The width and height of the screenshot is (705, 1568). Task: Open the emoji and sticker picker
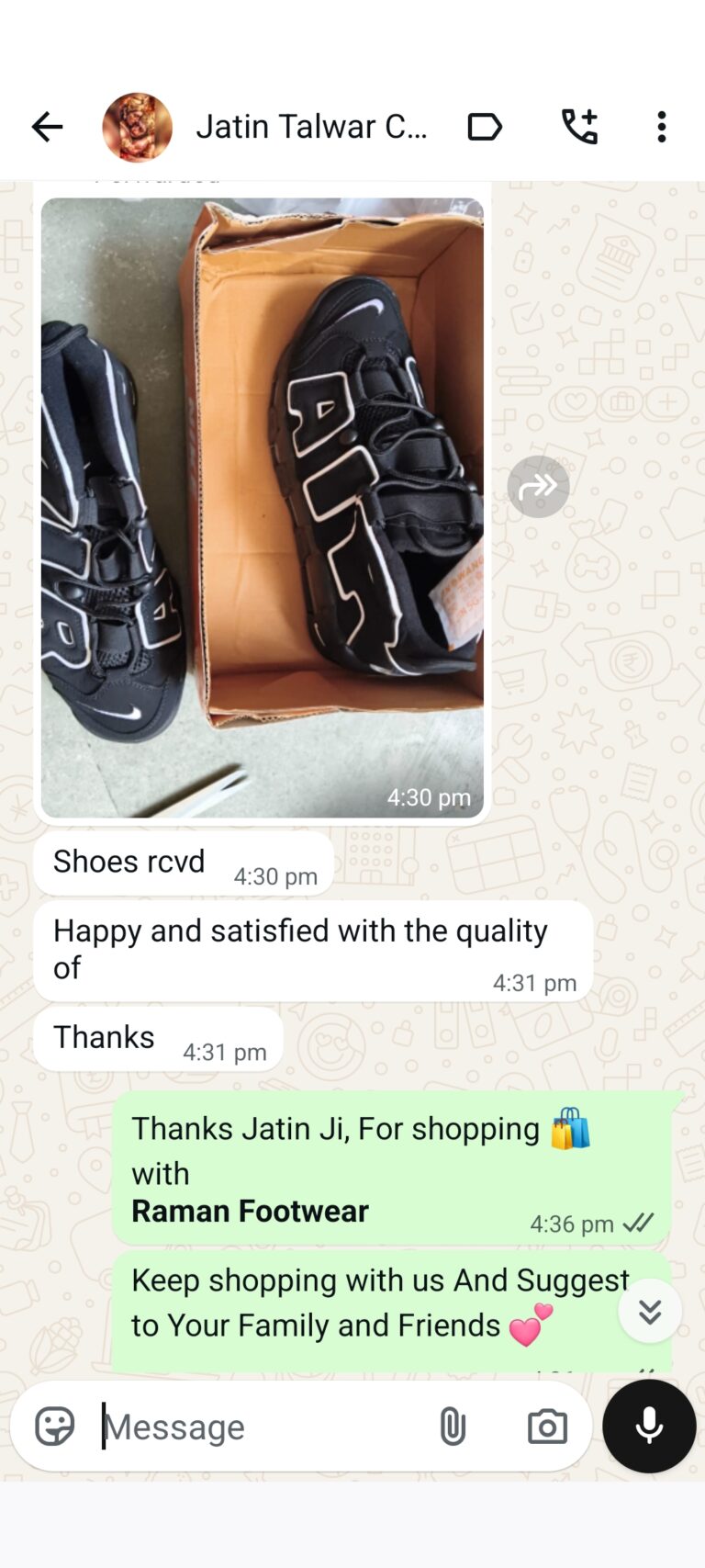54,1427
